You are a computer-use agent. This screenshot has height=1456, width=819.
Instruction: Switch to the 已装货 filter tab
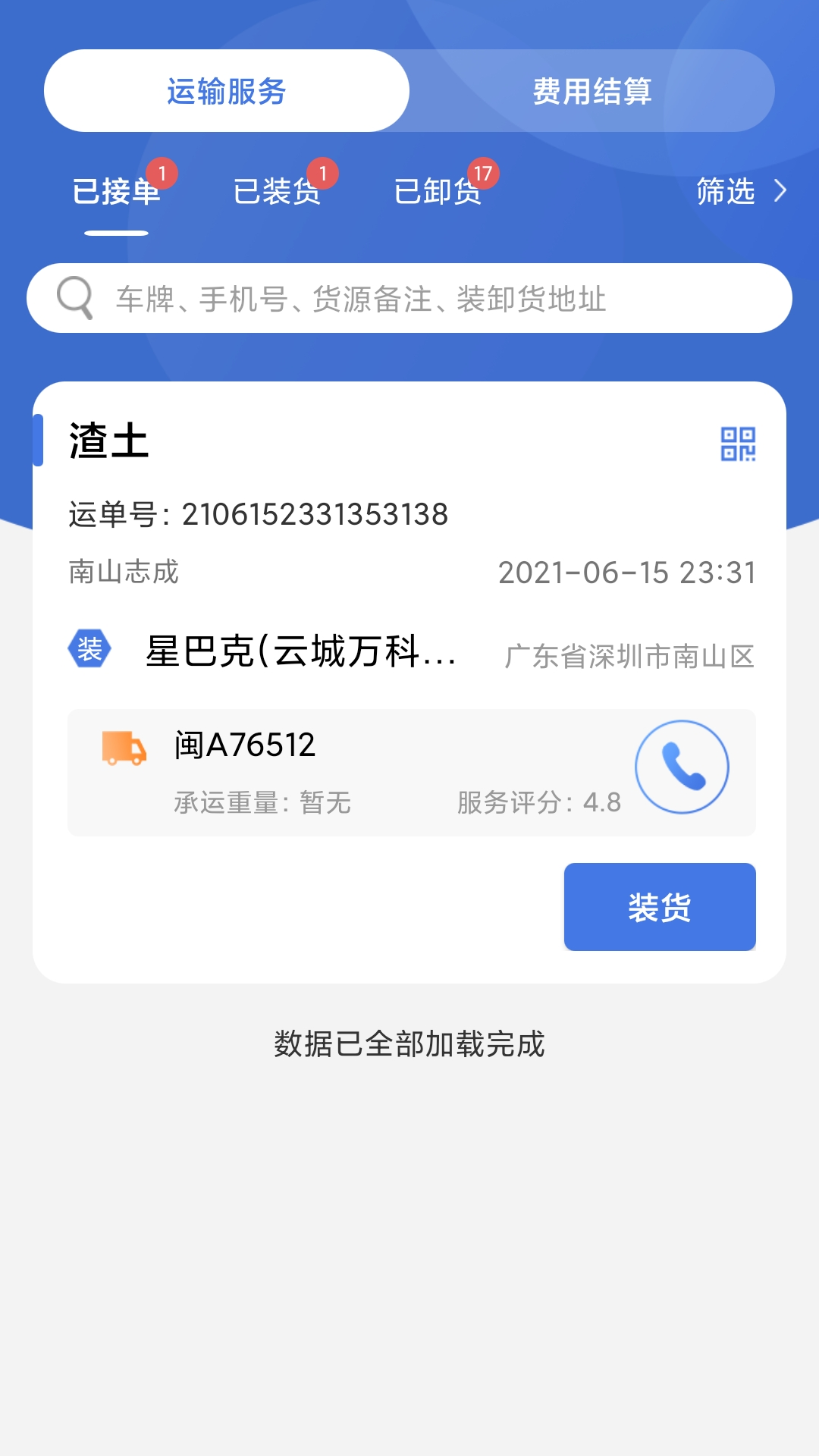pos(278,193)
